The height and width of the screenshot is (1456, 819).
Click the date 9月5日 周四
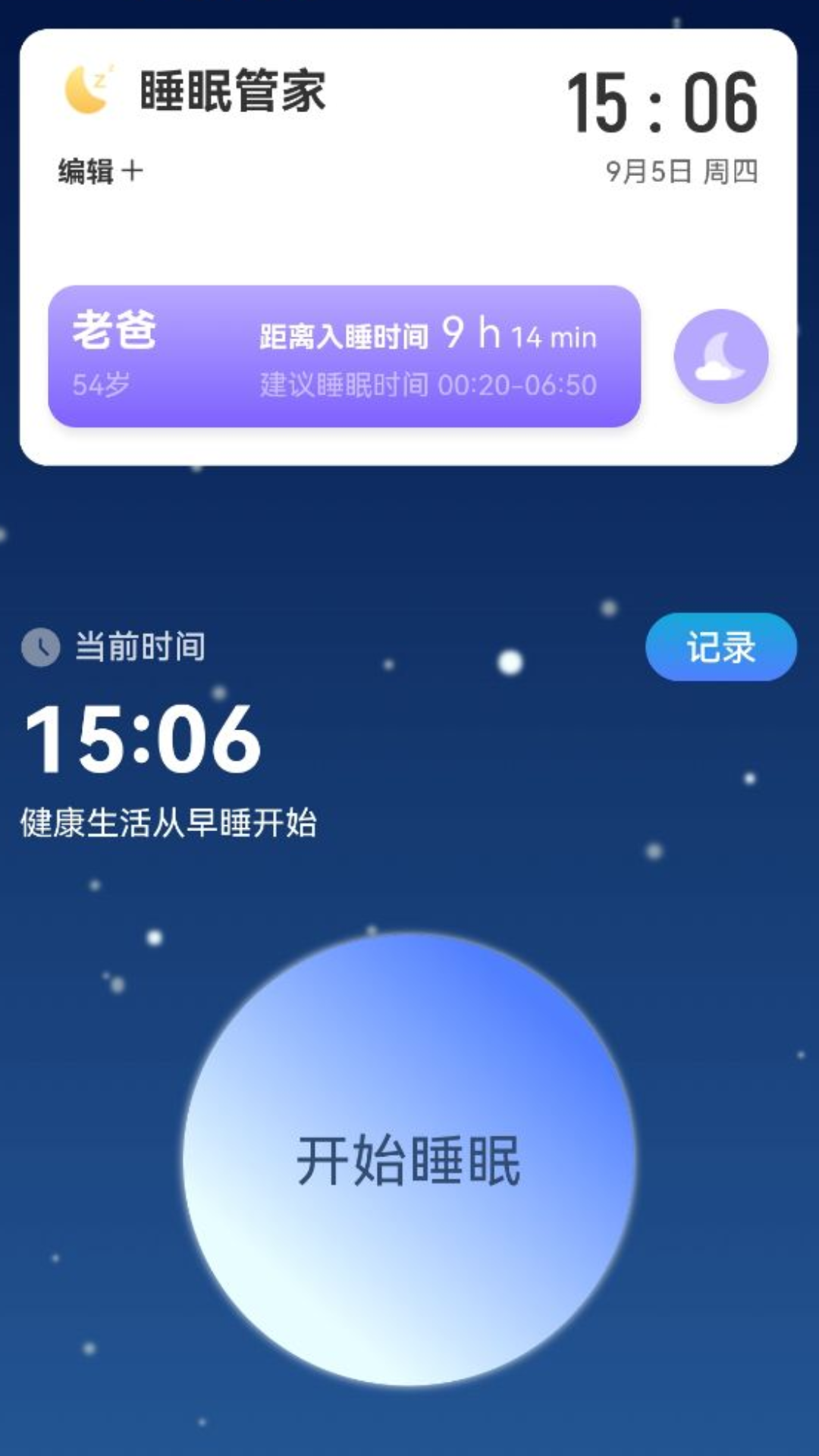pyautogui.click(x=682, y=171)
